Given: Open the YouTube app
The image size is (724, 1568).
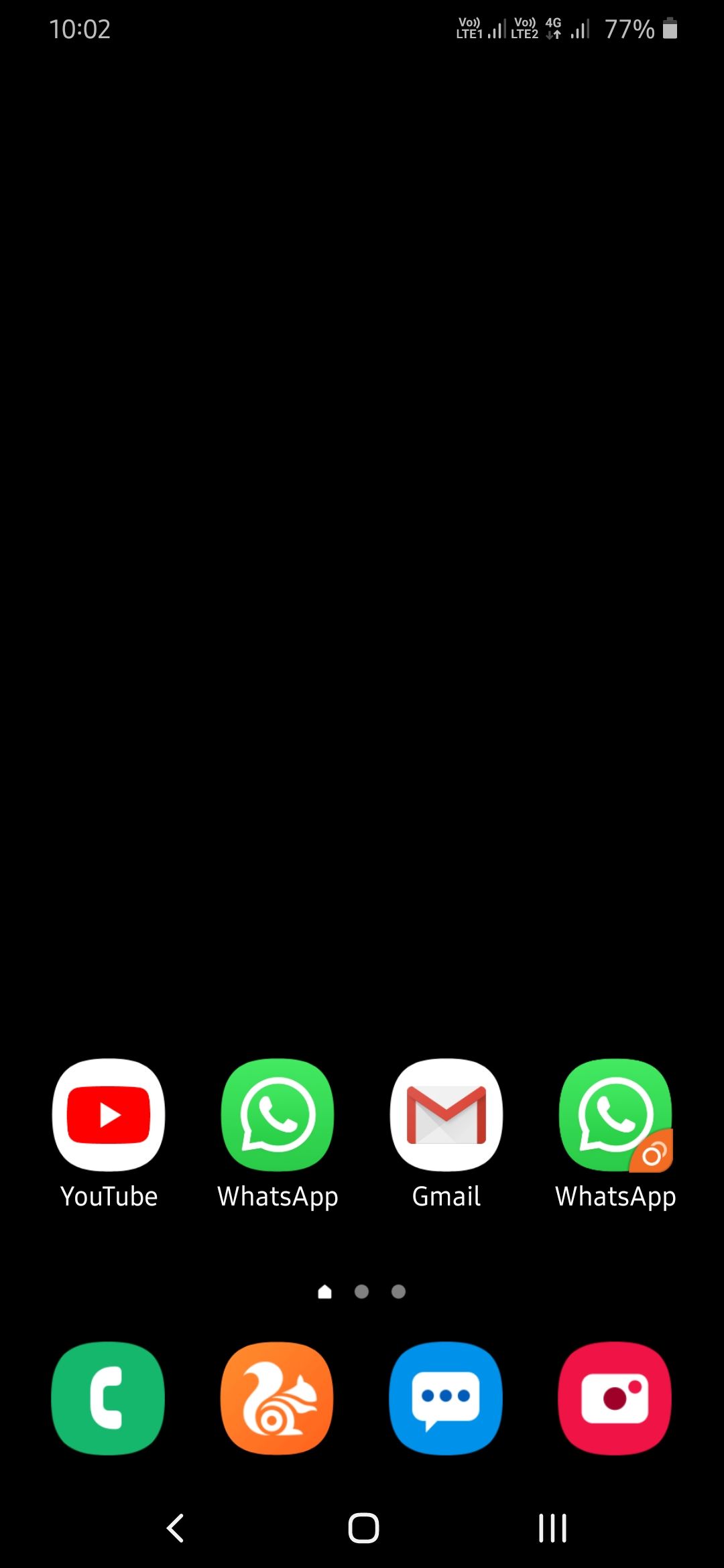Looking at the screenshot, I should 109,1115.
